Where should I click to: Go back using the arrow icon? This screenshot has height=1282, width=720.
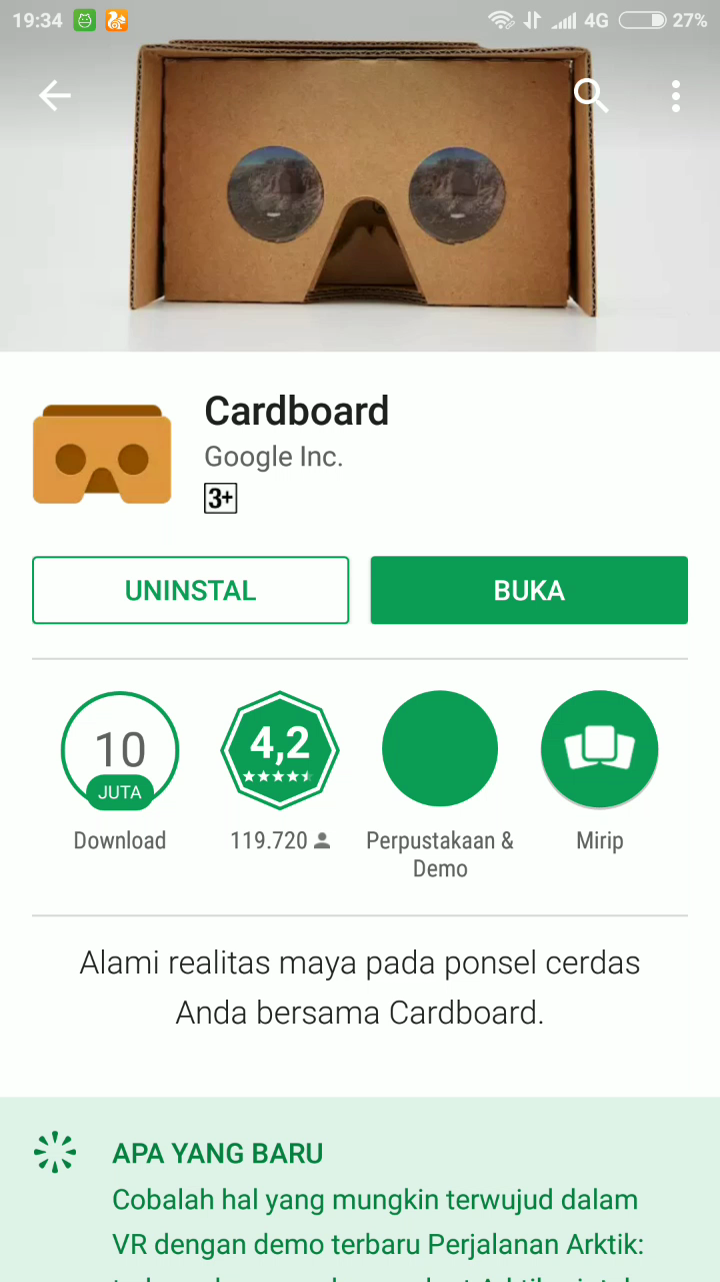(x=55, y=96)
